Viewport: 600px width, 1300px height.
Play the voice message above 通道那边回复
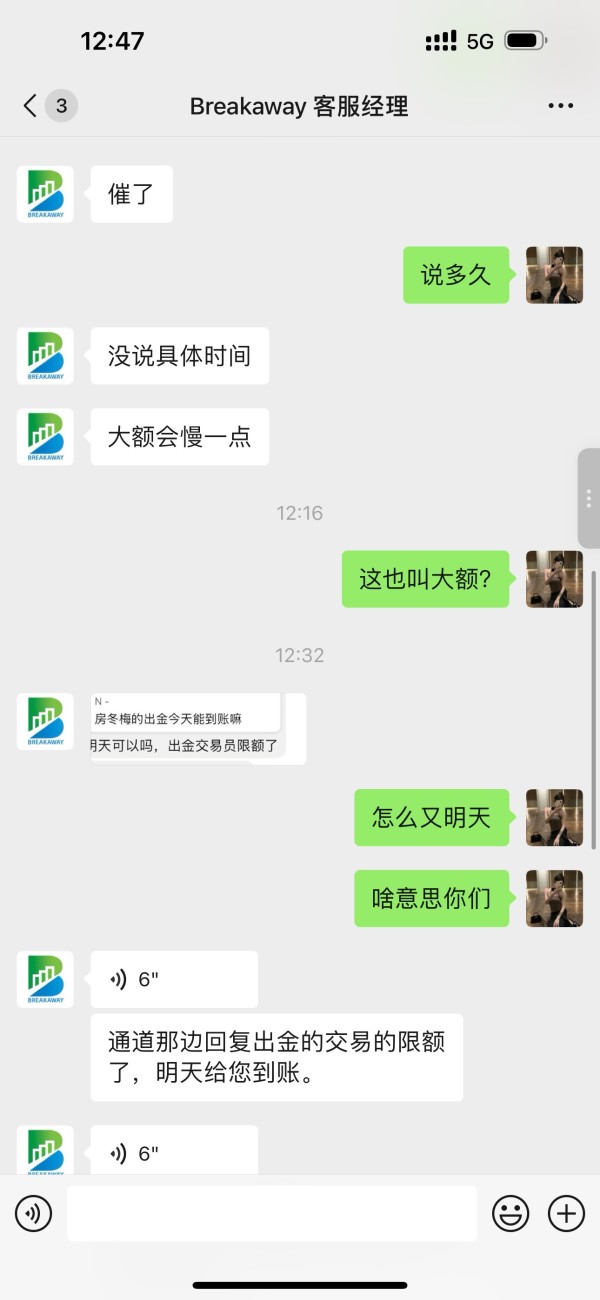click(x=174, y=979)
